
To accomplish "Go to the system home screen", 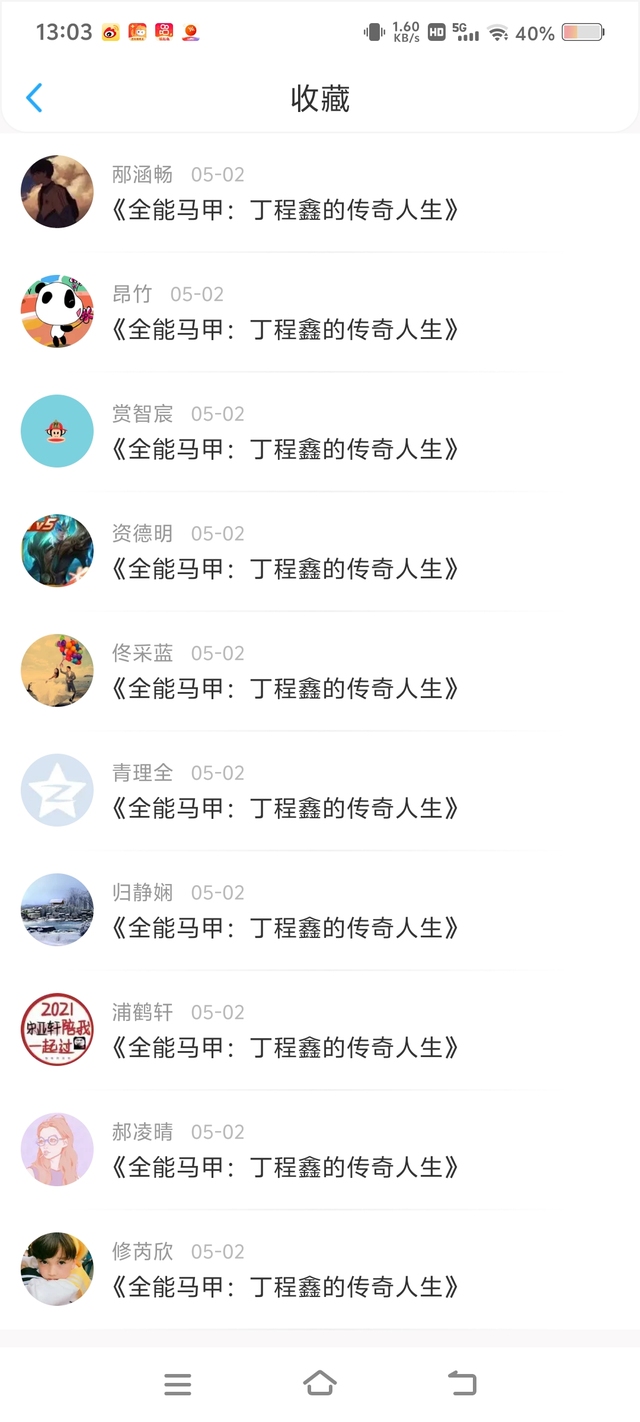I will click(319, 1384).
